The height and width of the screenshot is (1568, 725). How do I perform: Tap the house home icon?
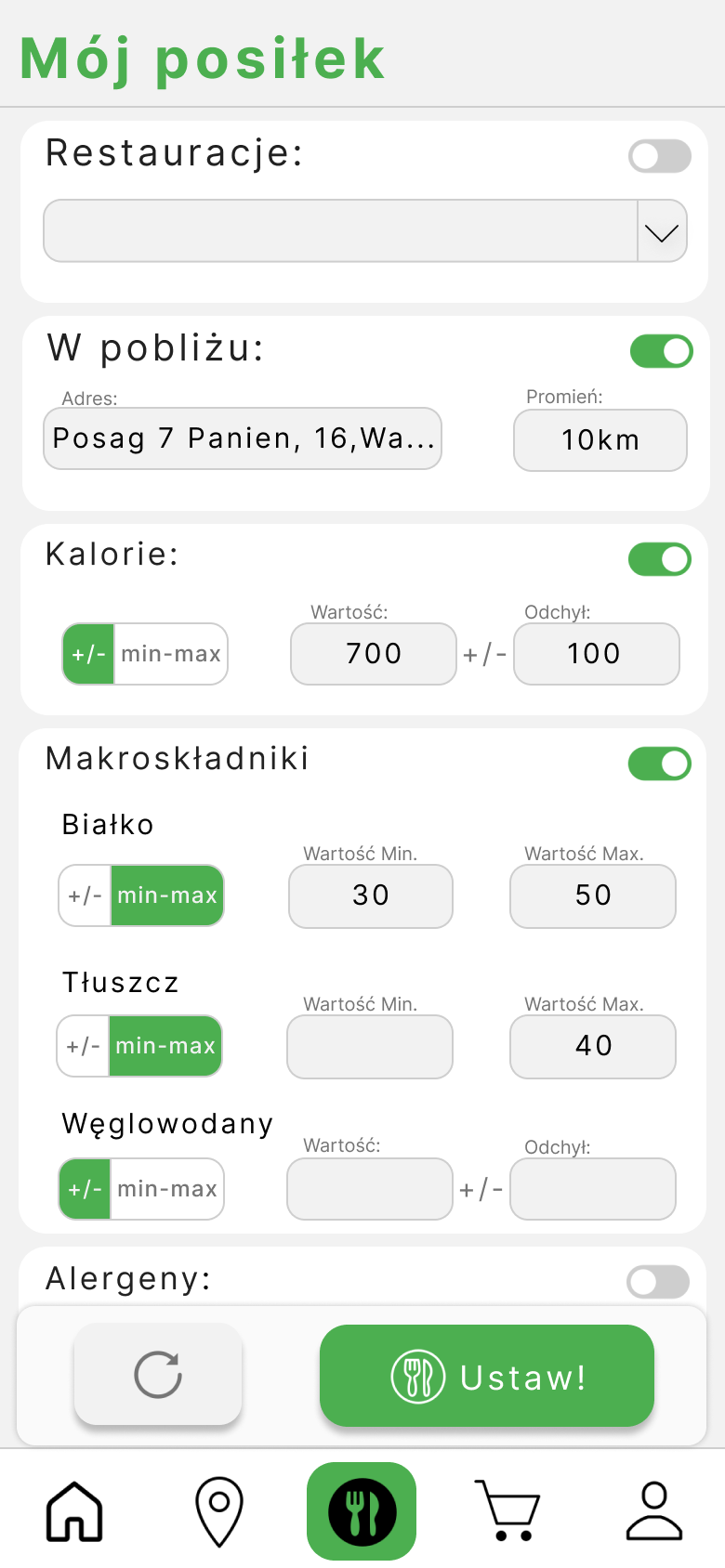coord(73,1511)
